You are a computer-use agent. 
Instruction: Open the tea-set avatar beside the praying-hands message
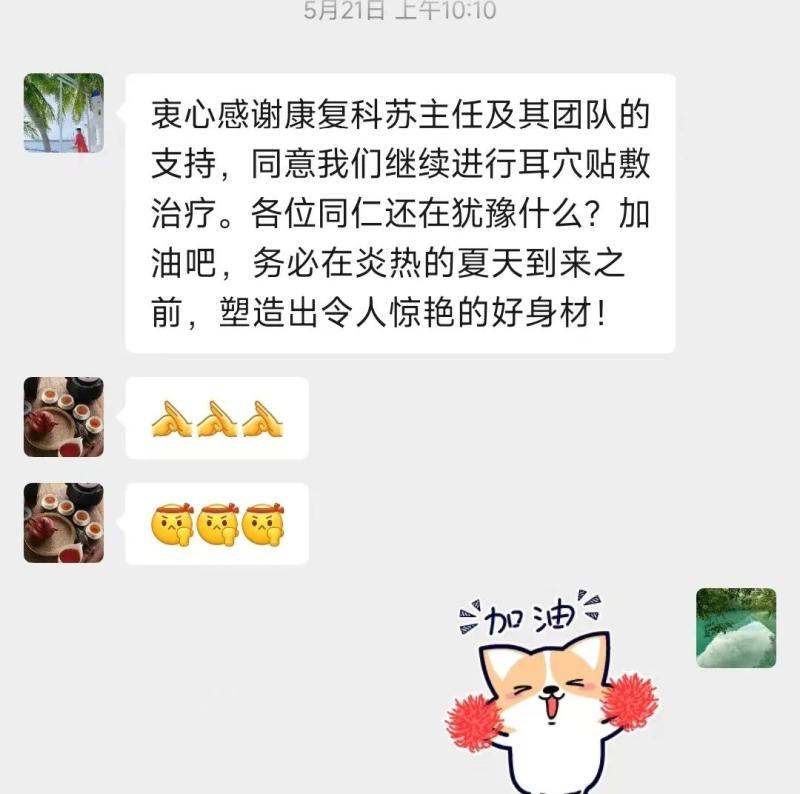click(x=63, y=417)
